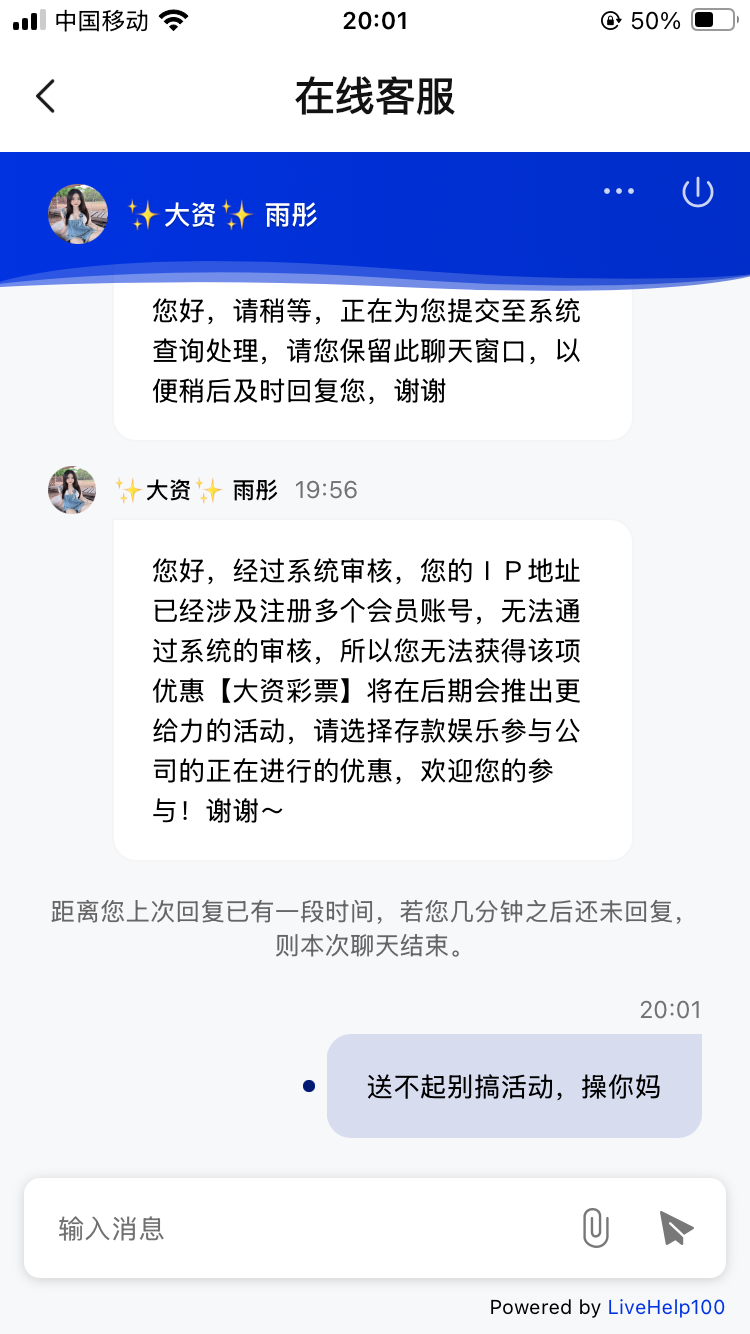Go back from 在线客服 page
750x1334 pixels.
[x=45, y=97]
